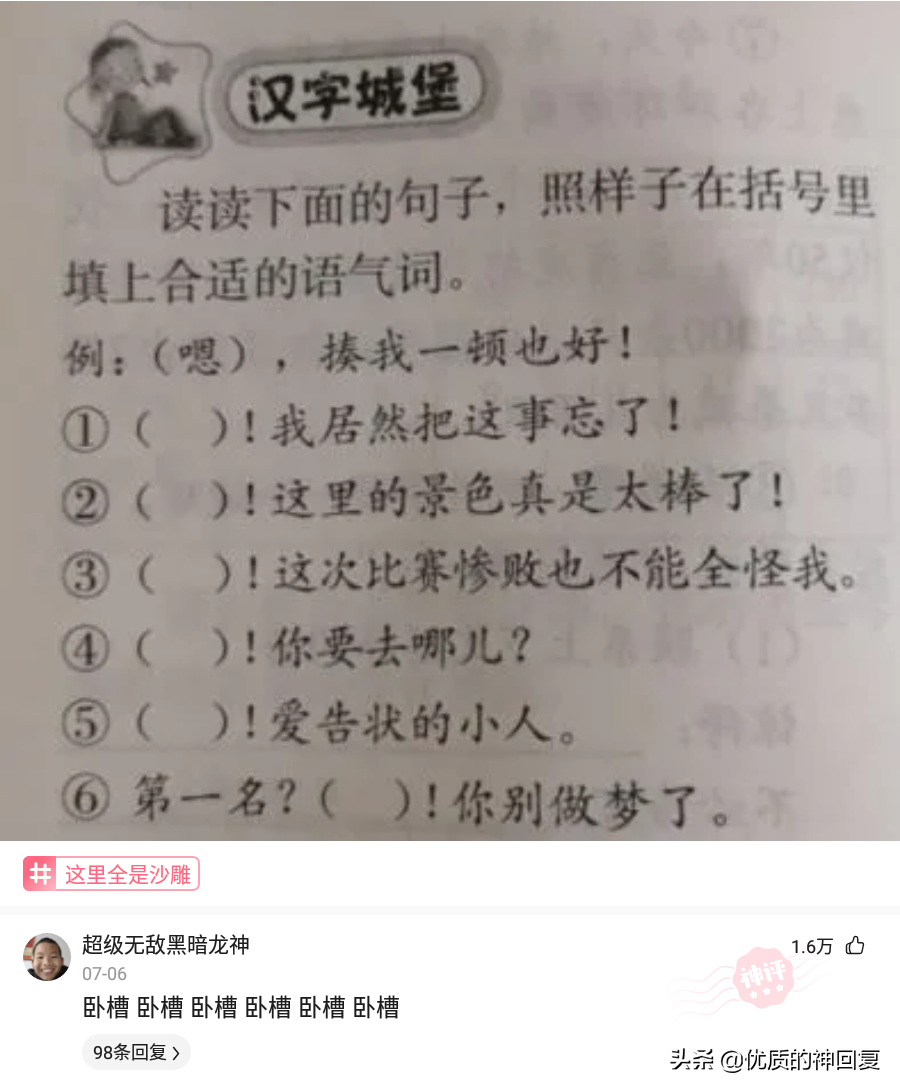Screen dimensions: 900x1091
Task: Tap the username 超级无敌黑暗龙神
Action: coord(165,944)
